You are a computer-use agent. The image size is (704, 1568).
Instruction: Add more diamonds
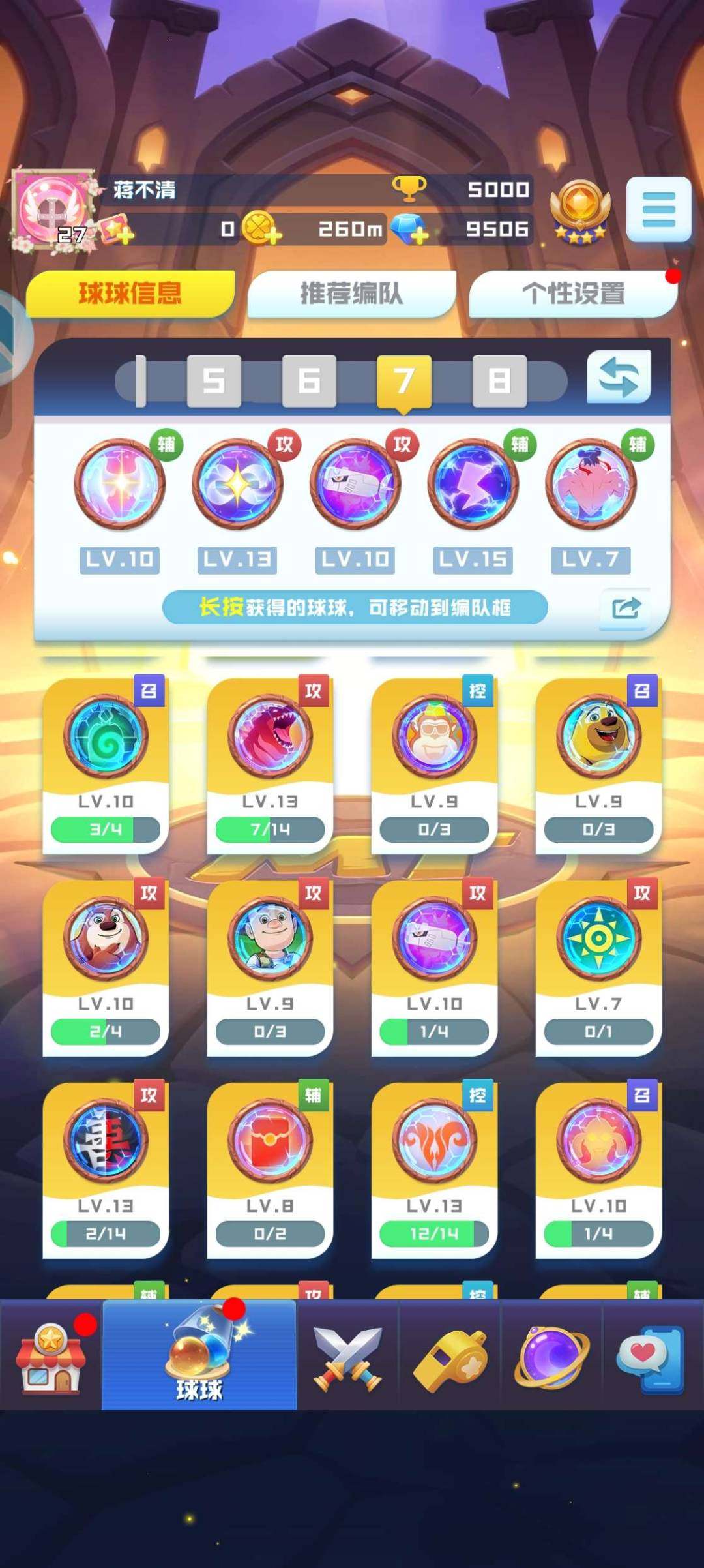[411, 229]
